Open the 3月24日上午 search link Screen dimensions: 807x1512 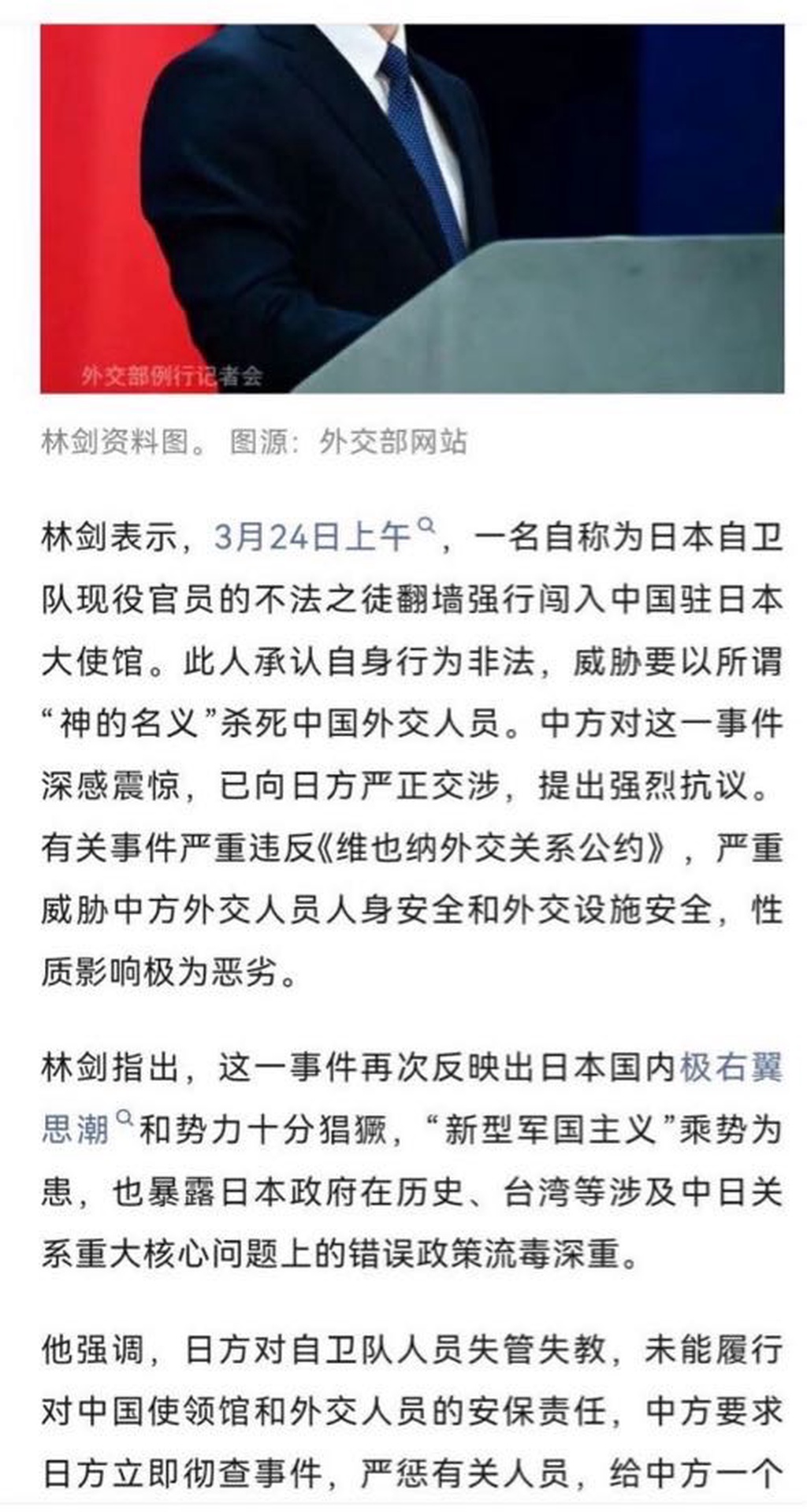click(x=314, y=537)
